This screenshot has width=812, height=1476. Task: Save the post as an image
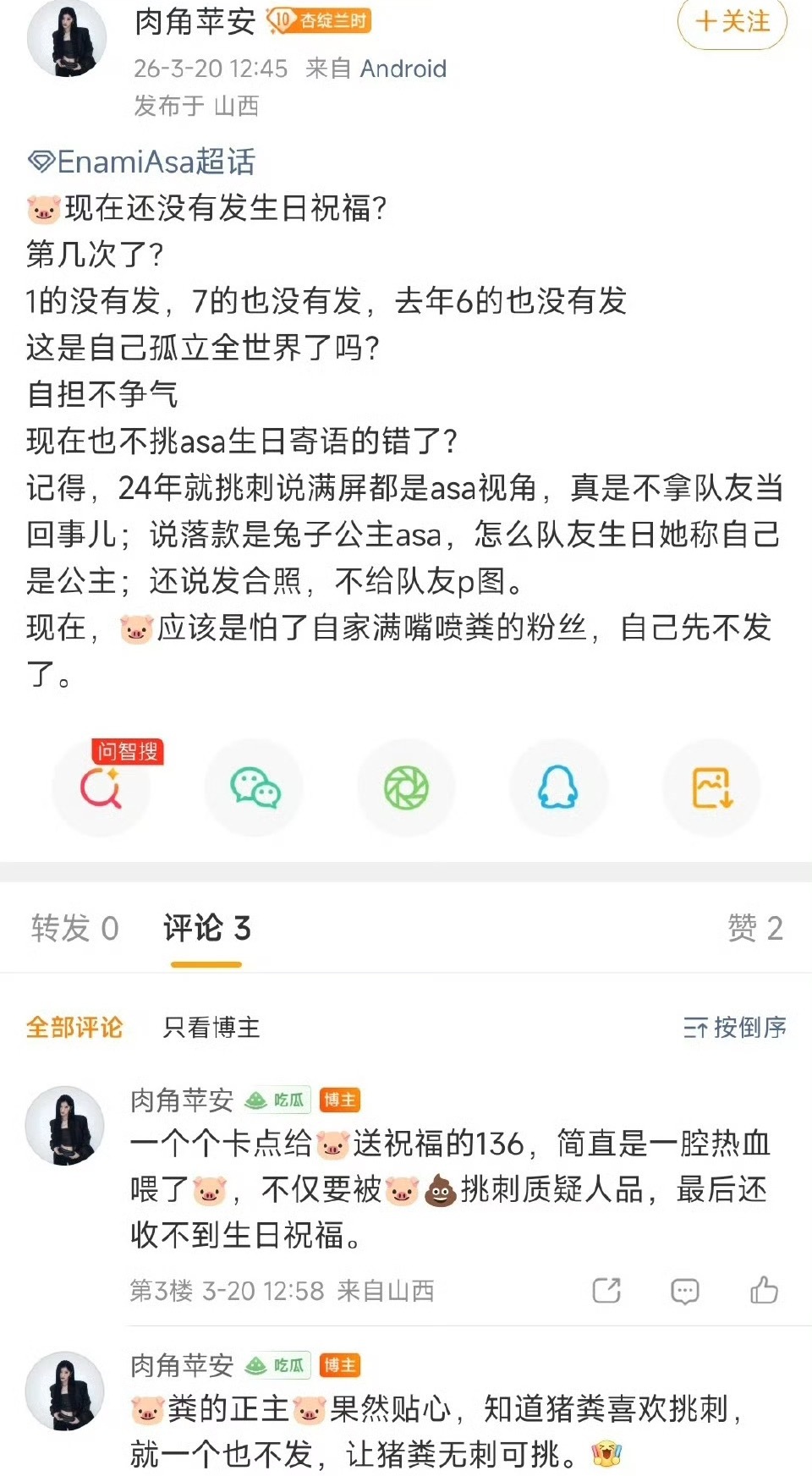tap(710, 787)
